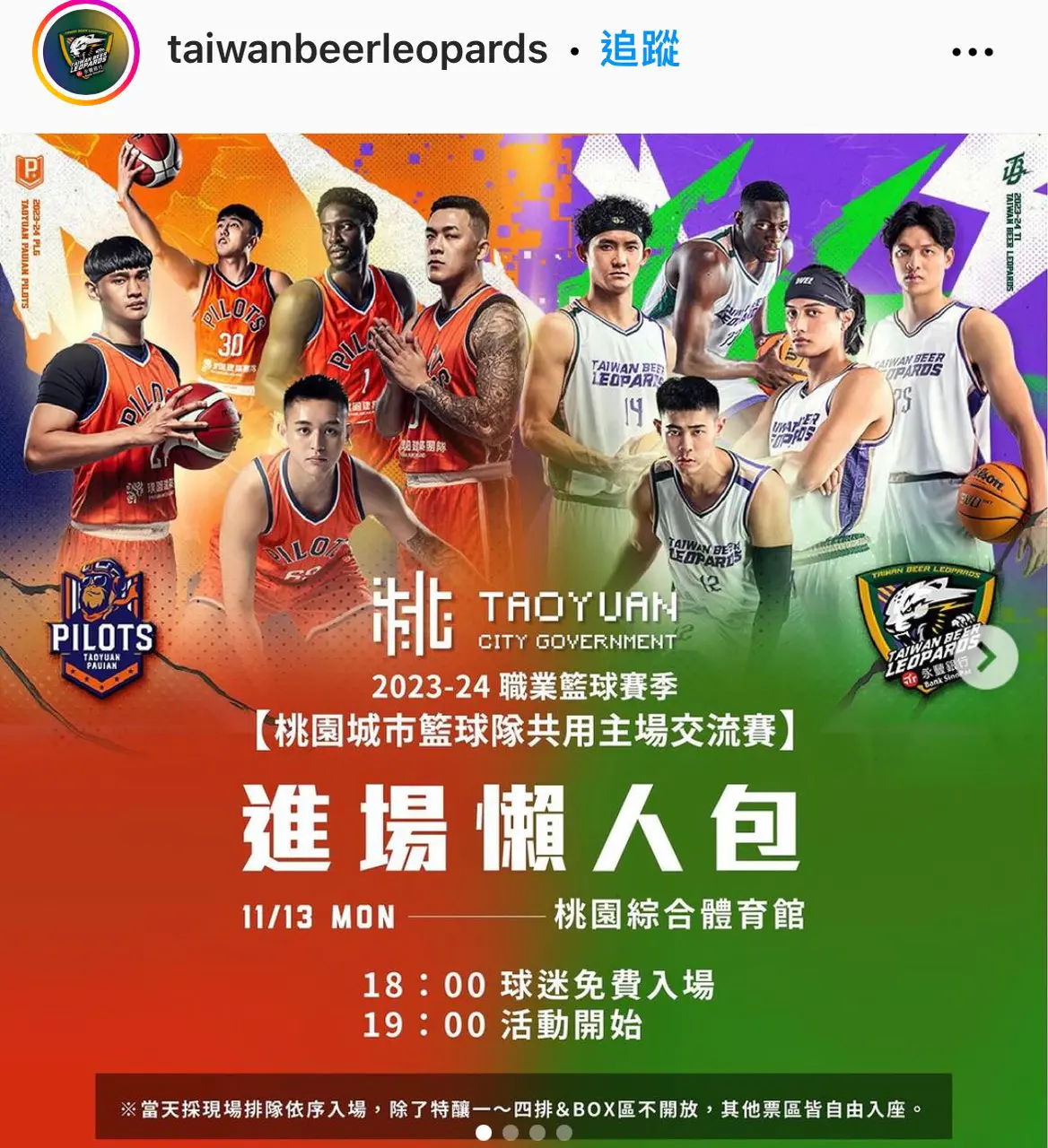Follow taiwanbeerleopards via 追蹤
Screen dimensions: 1048x1148
(x=640, y=49)
